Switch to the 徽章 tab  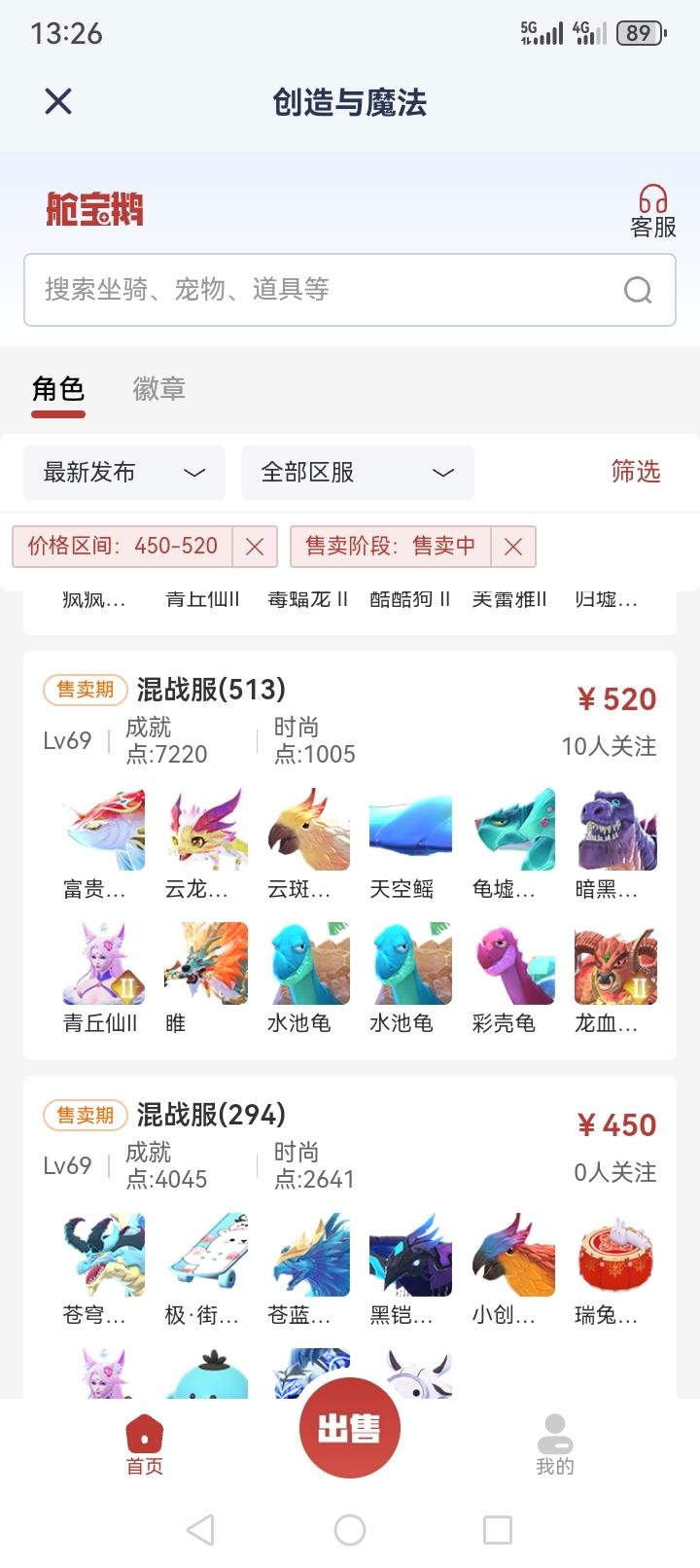point(158,389)
